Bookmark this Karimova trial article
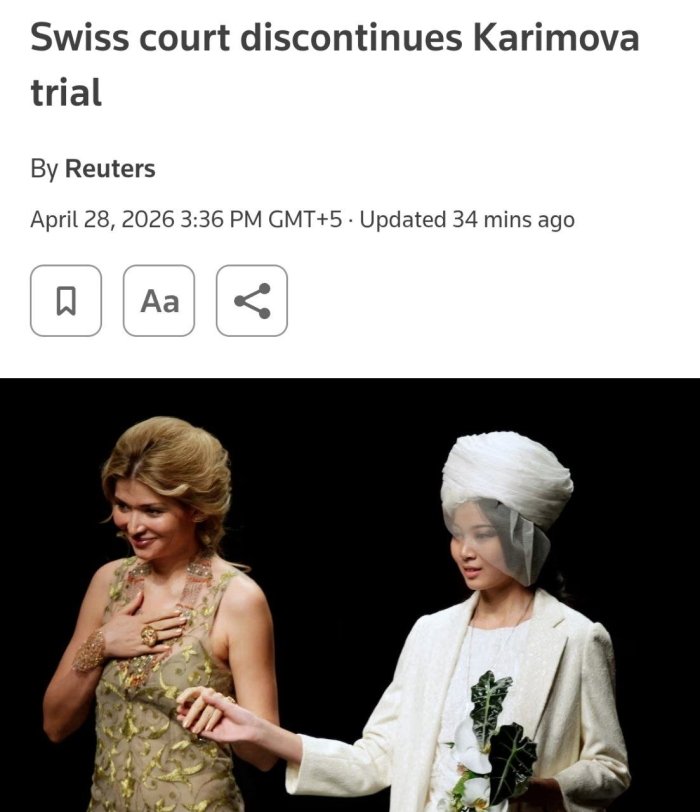This screenshot has height=812, width=700. pos(66,300)
